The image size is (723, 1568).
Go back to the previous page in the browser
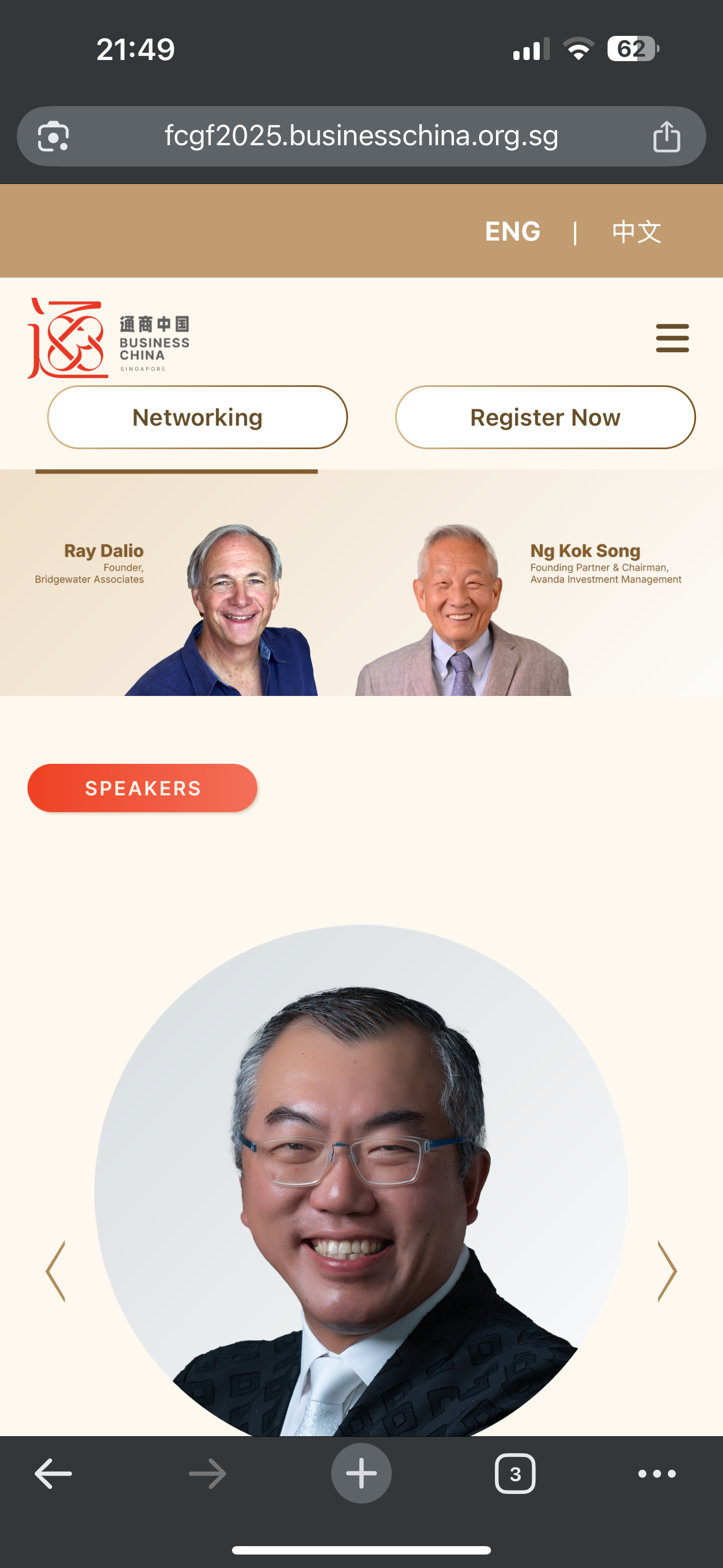click(54, 1474)
